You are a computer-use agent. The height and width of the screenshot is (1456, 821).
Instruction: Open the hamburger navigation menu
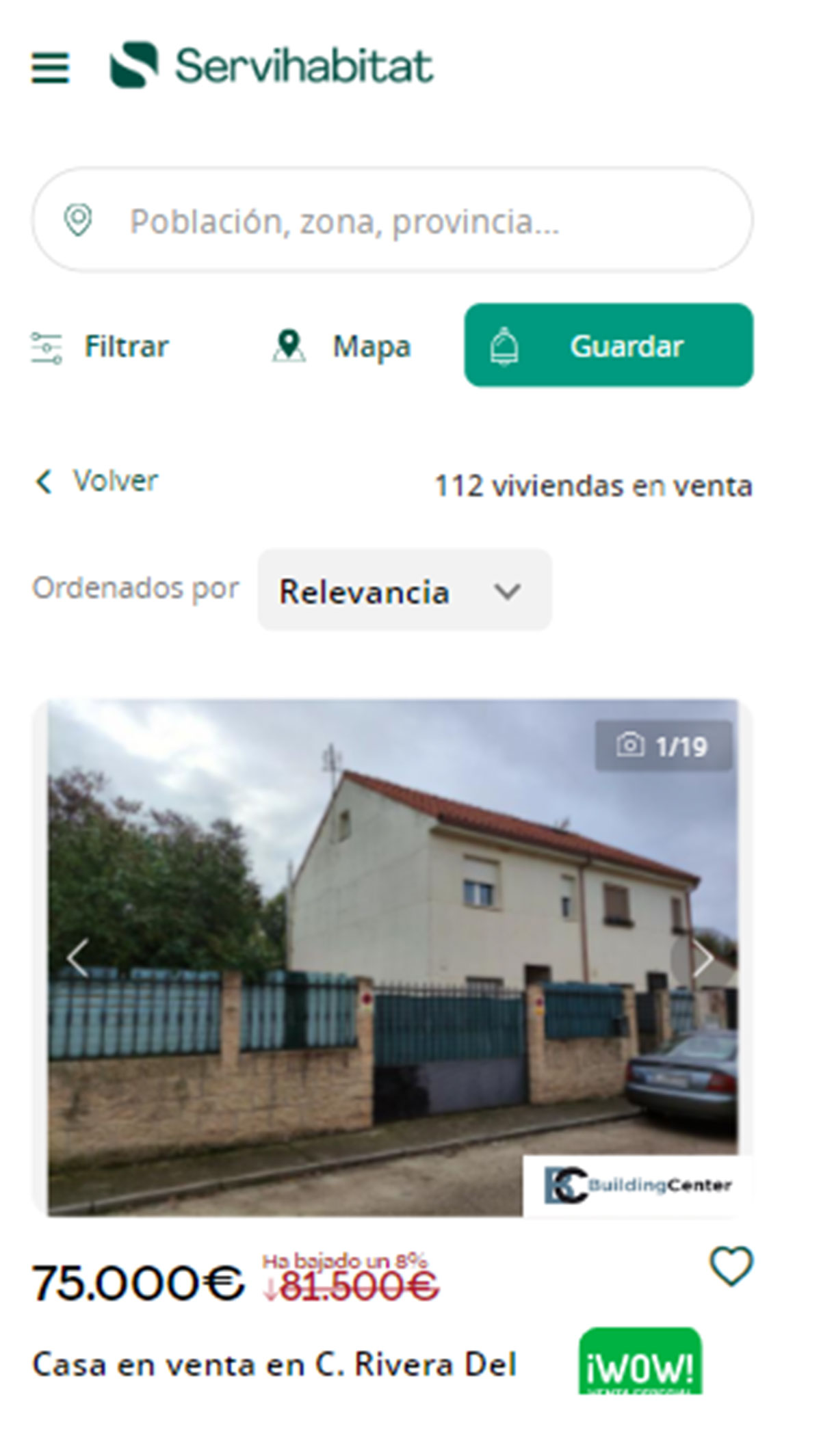(x=51, y=66)
